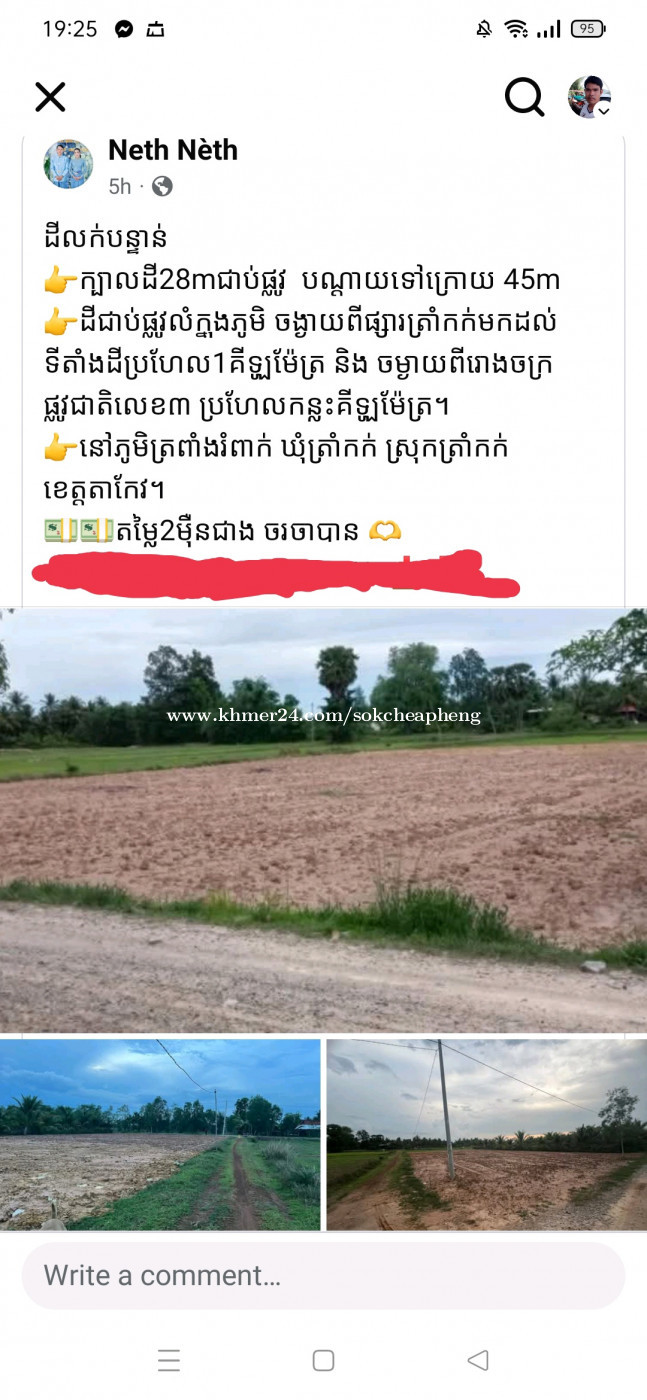
Task: Go back using the system back button
Action: pyautogui.click(x=478, y=1360)
